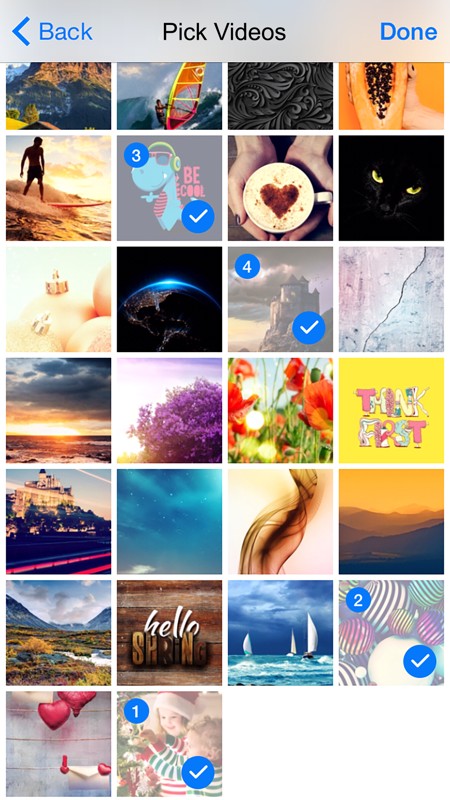Deselect the Be Cool dinosaur thumbnail
The height and width of the screenshot is (800, 450).
(169, 188)
